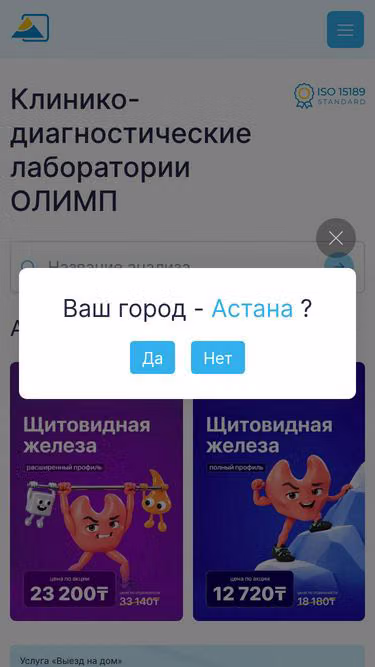Decline the Astana city suggestion with Нет
This screenshot has width=375, height=667.
(218, 357)
